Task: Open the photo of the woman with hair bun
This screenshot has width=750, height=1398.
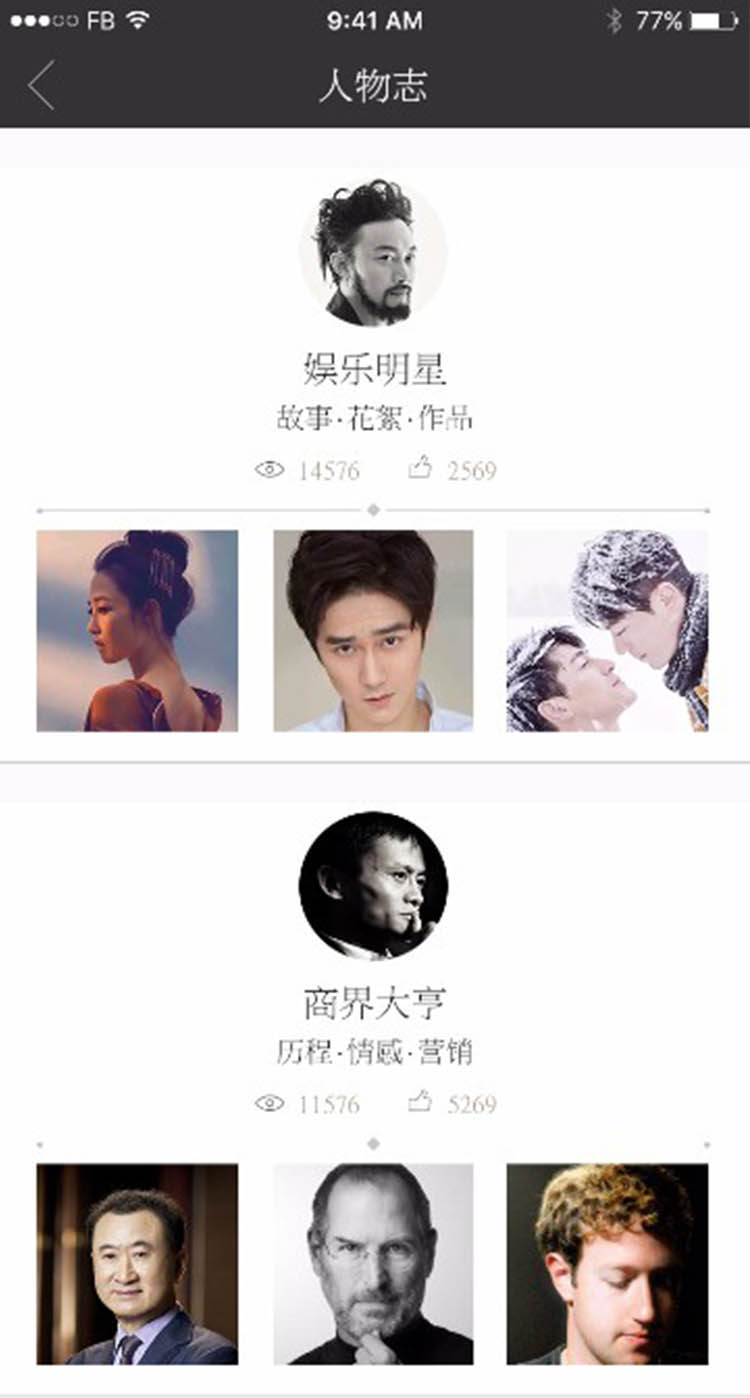Action: point(137,631)
